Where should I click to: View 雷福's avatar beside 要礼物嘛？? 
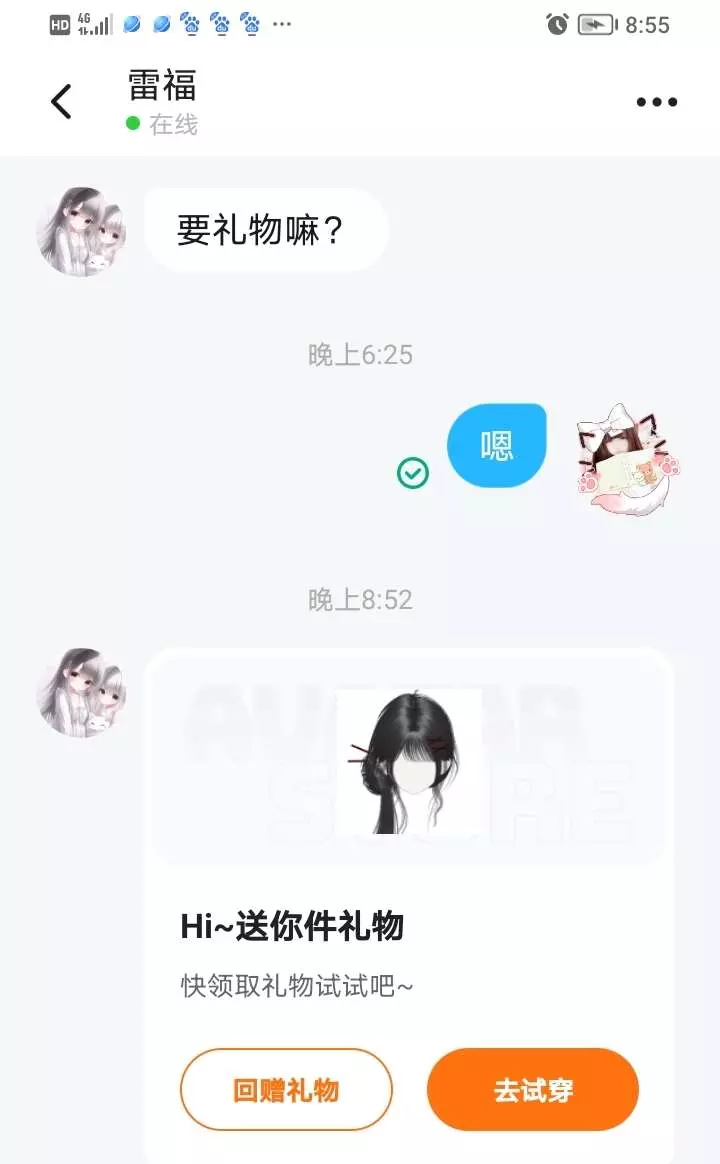pyautogui.click(x=82, y=231)
